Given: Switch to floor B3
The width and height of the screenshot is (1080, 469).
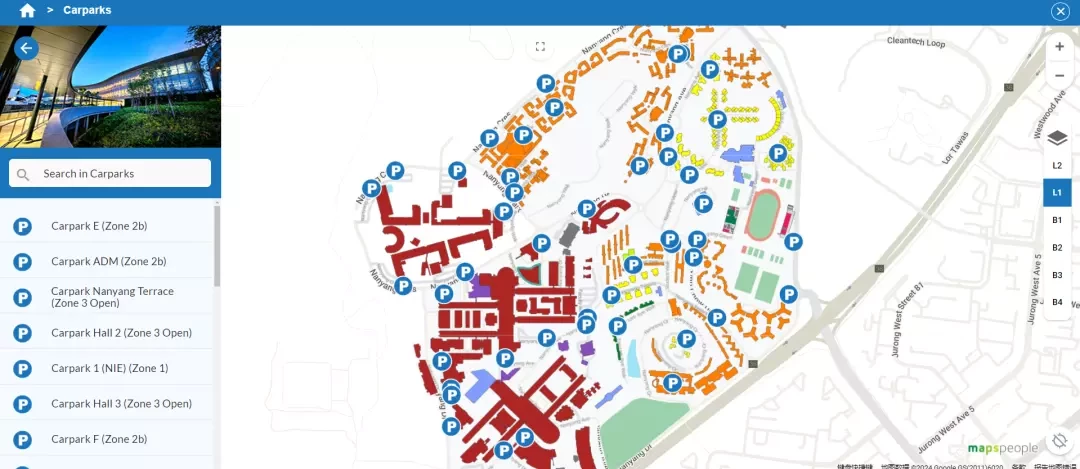Looking at the screenshot, I should 1057,274.
